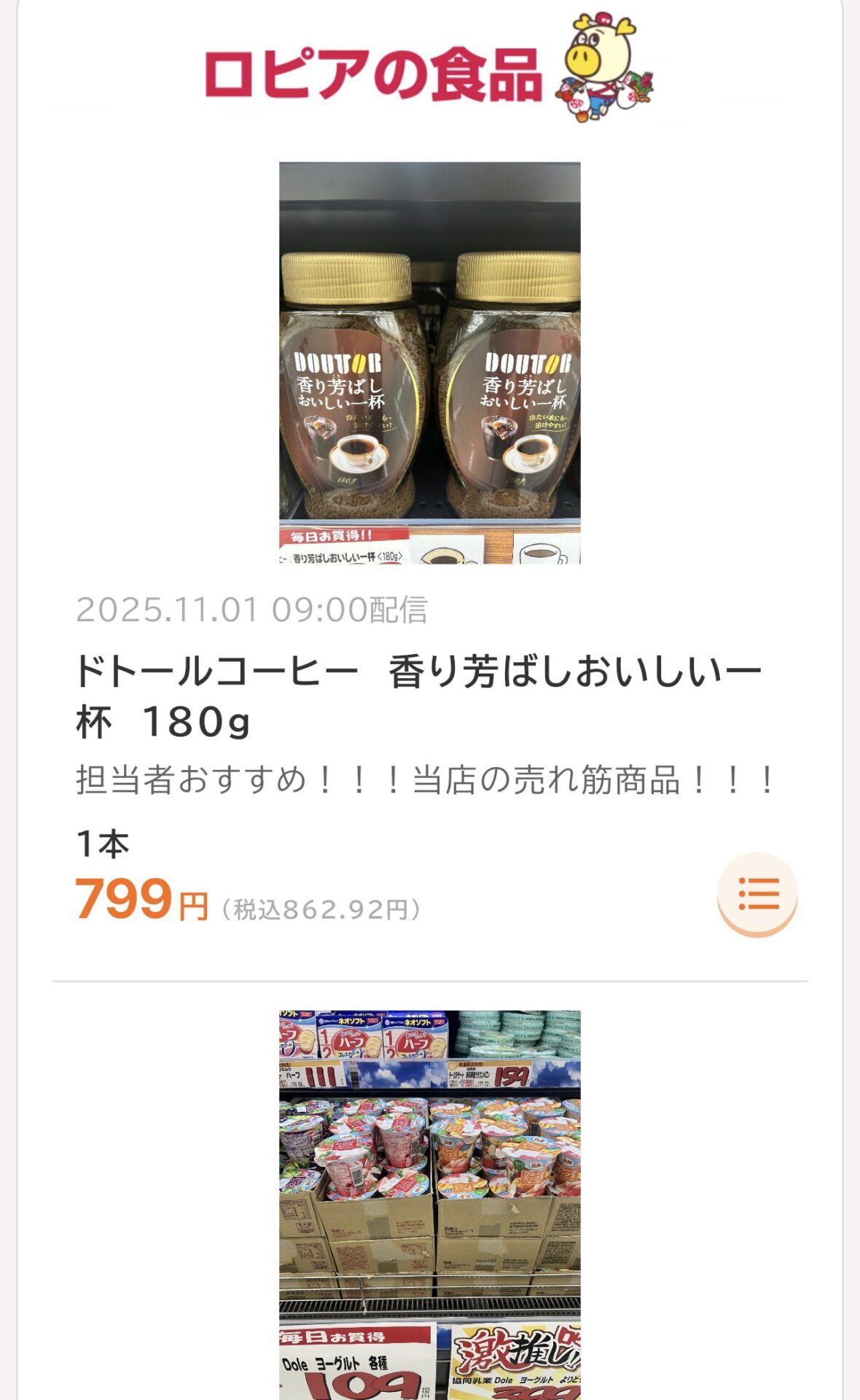Tap the orange list icon beside 799円
860x1400 pixels.
757,893
